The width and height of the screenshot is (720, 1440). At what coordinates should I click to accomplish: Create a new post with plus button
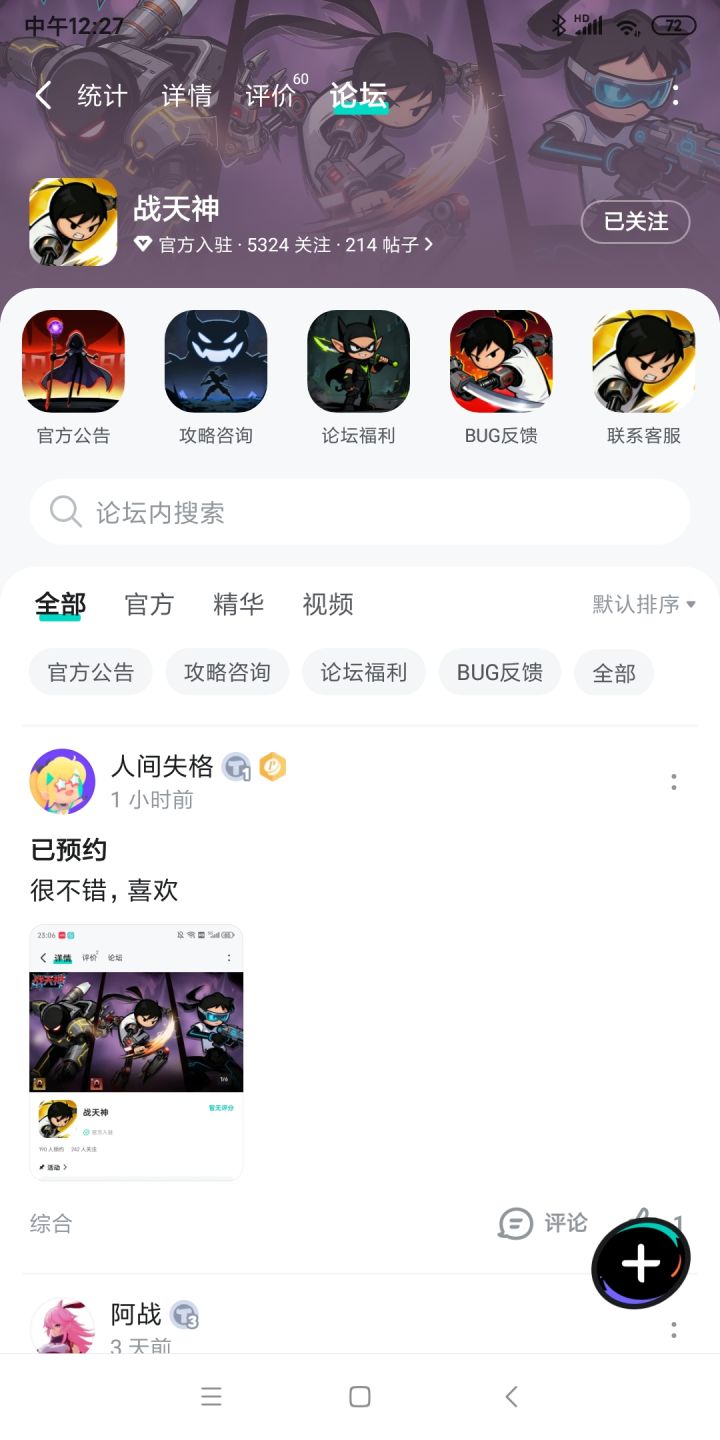[x=641, y=1264]
